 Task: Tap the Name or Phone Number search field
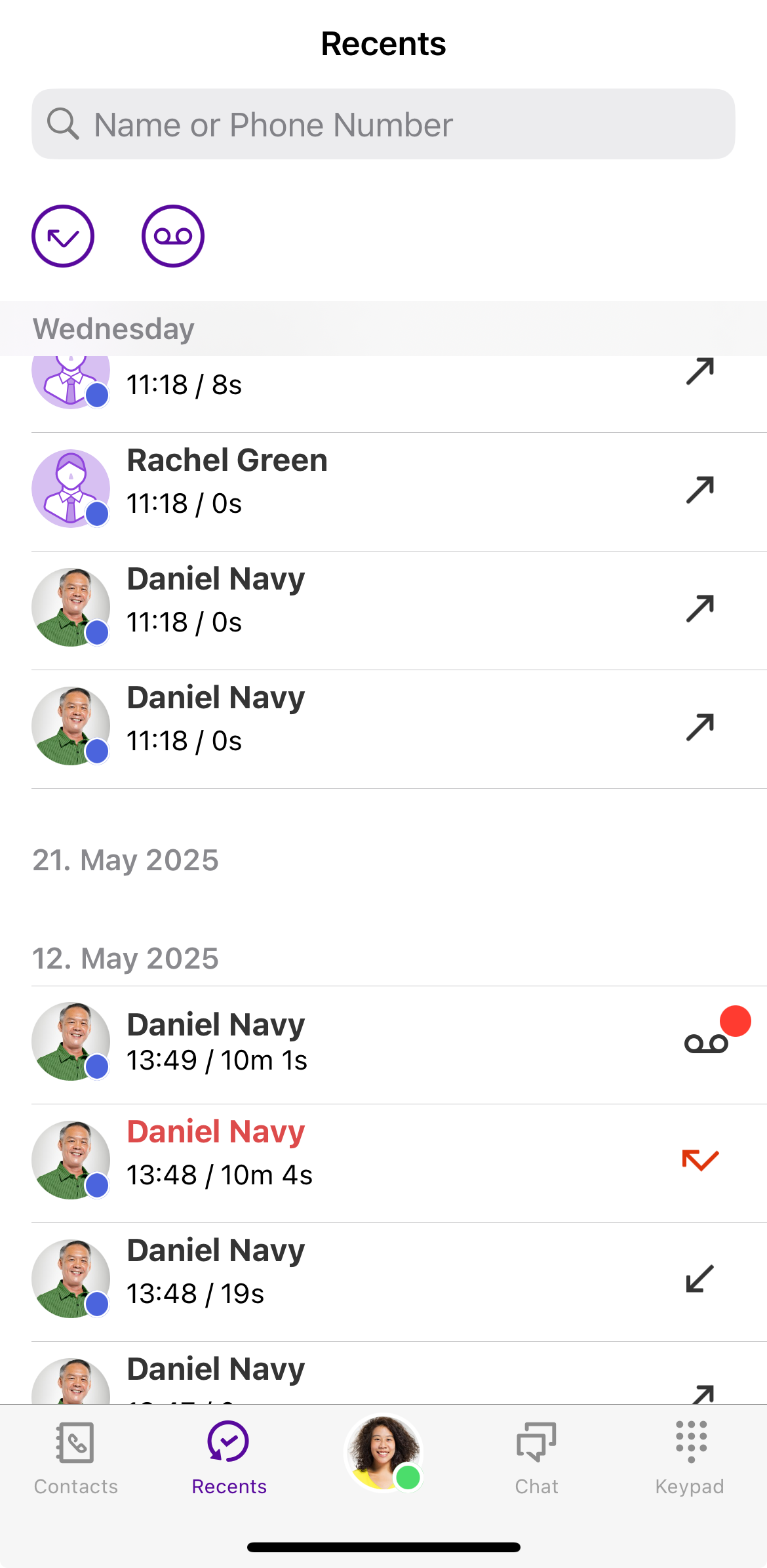383,124
